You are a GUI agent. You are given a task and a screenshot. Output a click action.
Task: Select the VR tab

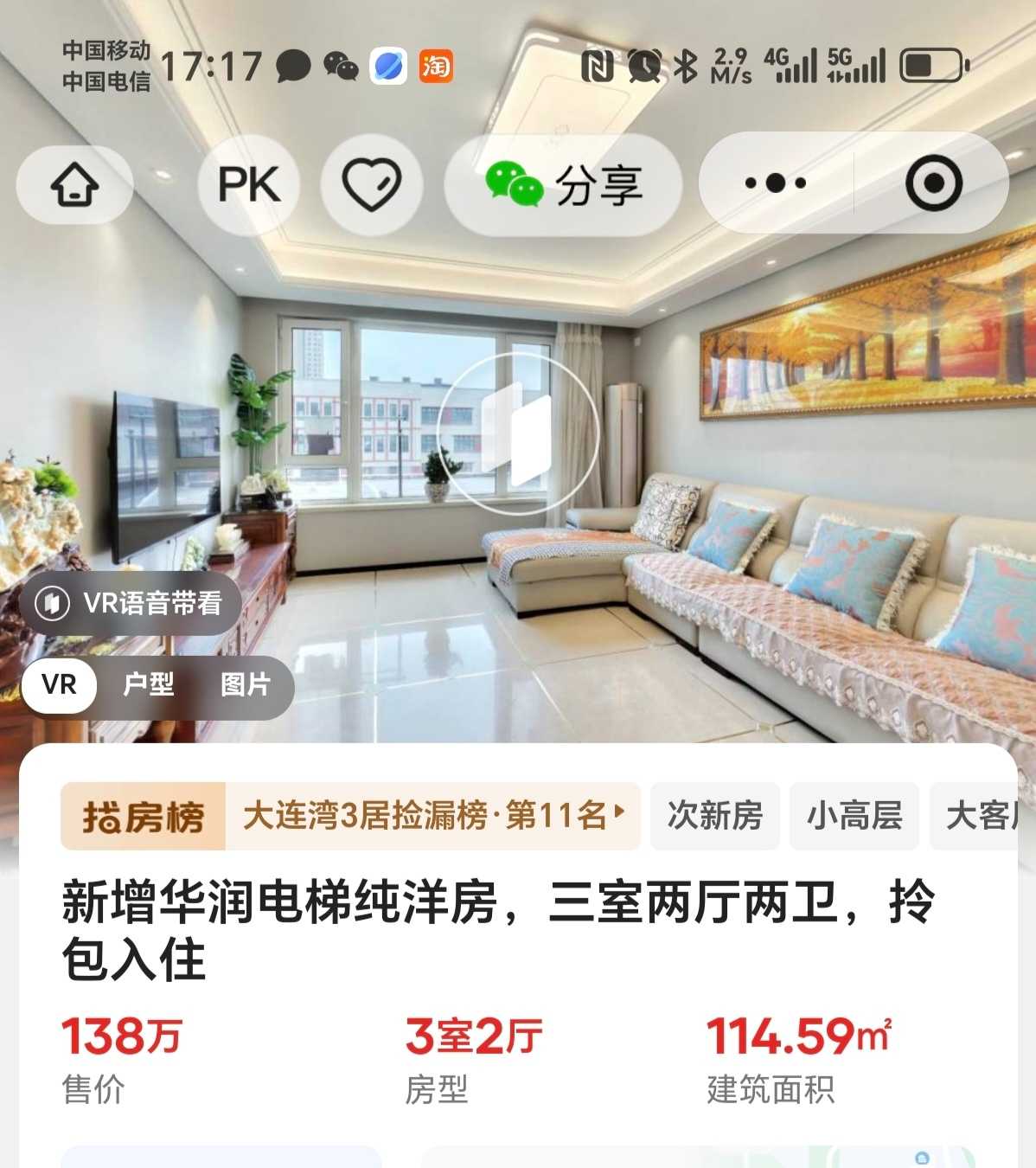(59, 685)
